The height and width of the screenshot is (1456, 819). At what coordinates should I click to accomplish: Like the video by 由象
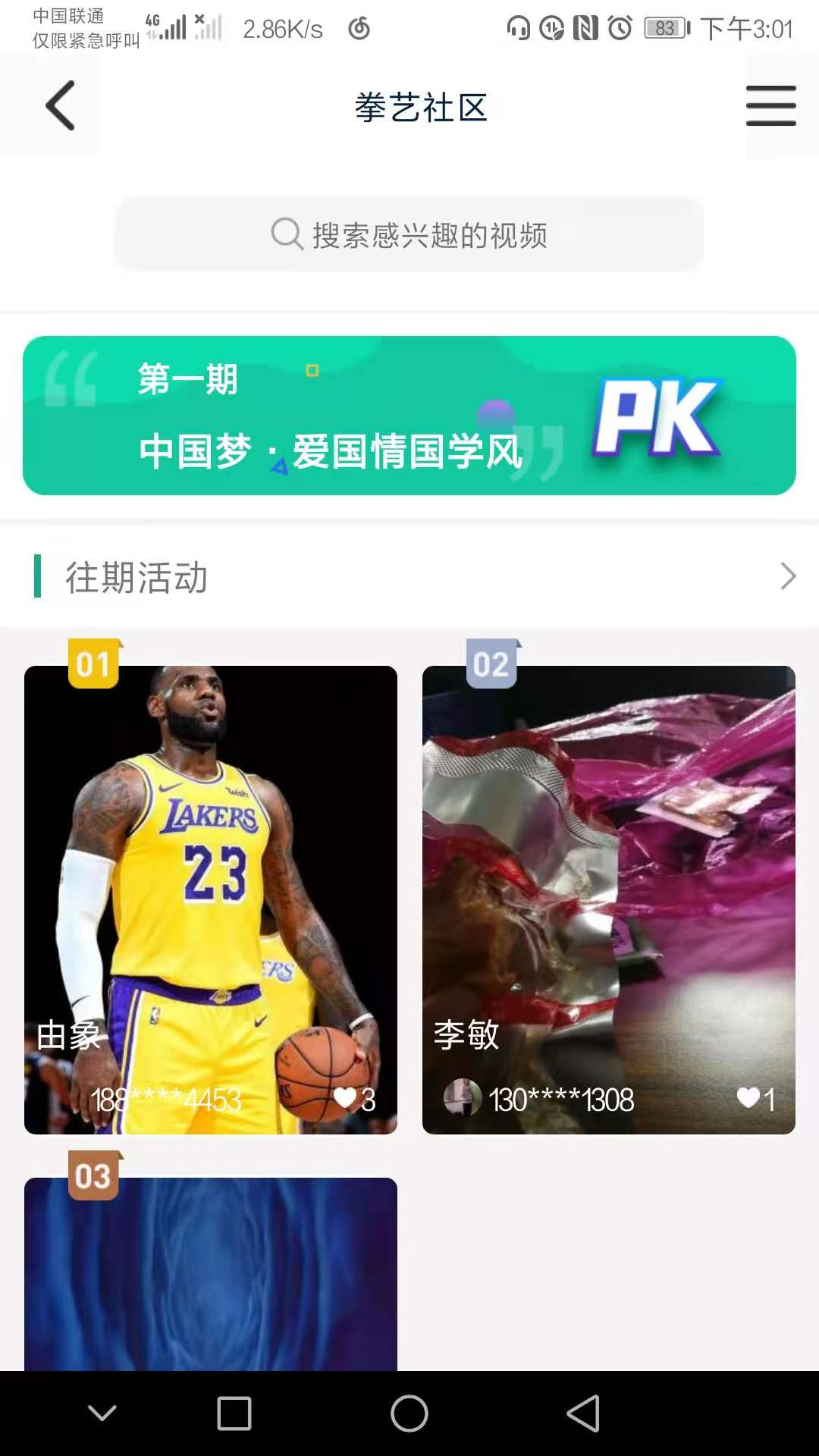point(345,1098)
